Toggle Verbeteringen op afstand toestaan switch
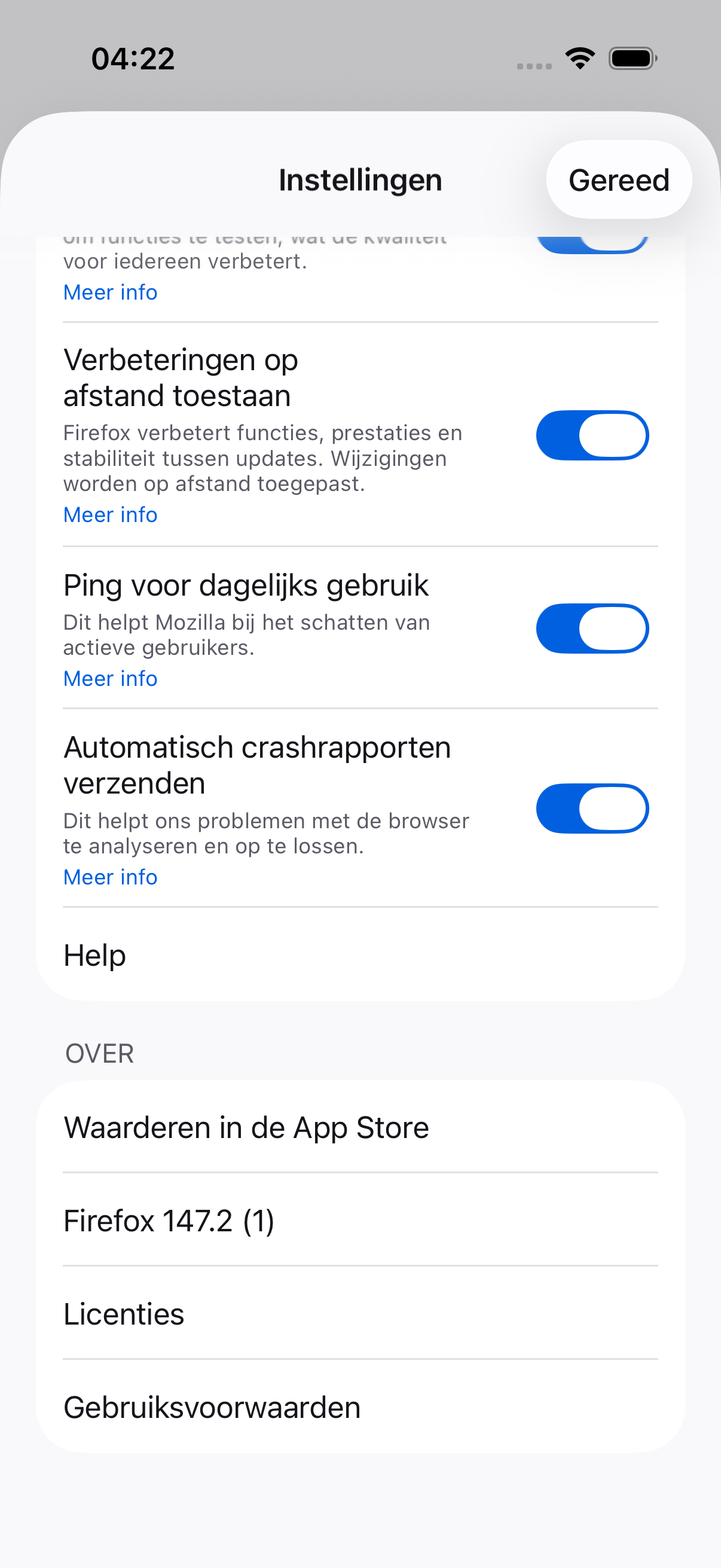Viewport: 721px width, 1568px height. pyautogui.click(x=592, y=435)
